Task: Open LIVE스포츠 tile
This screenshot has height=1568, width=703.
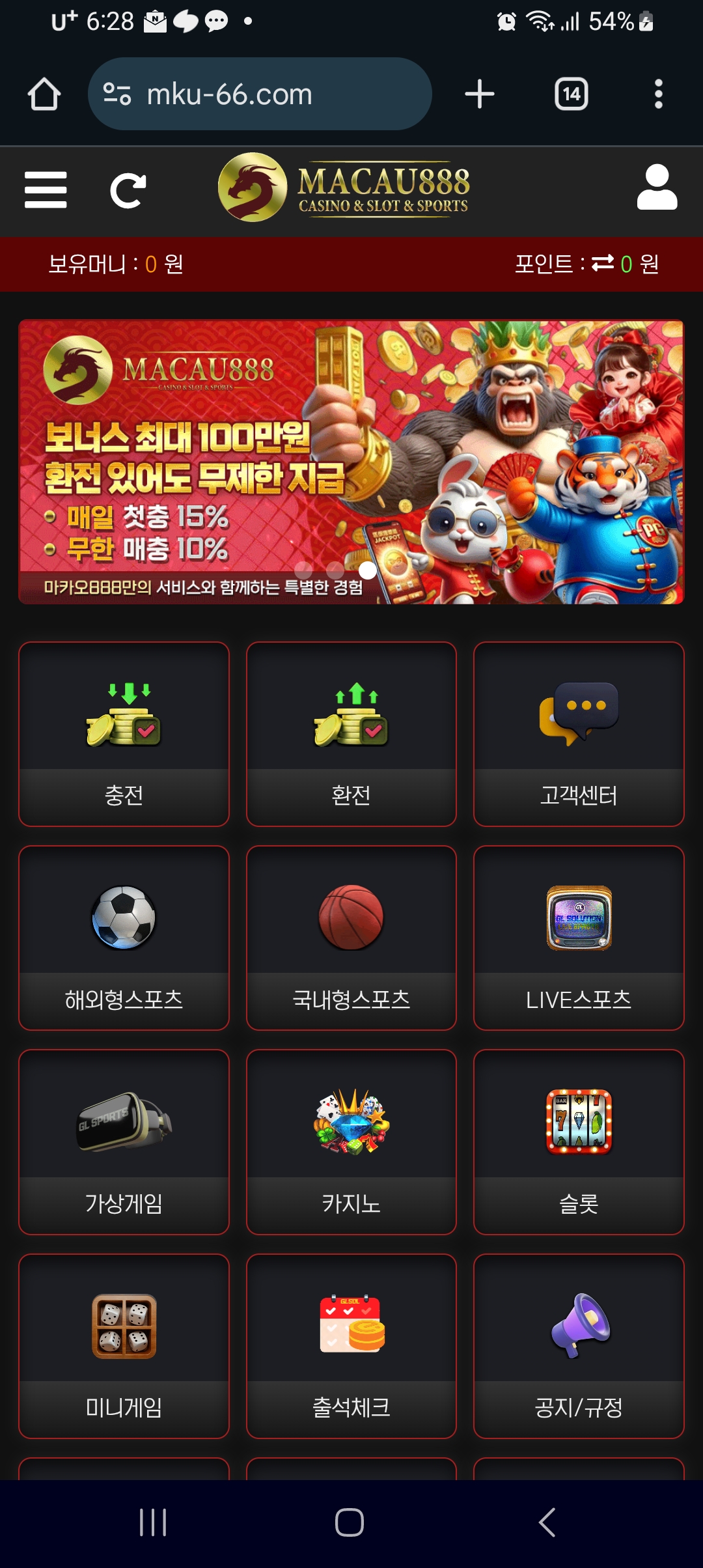Action: (x=579, y=938)
